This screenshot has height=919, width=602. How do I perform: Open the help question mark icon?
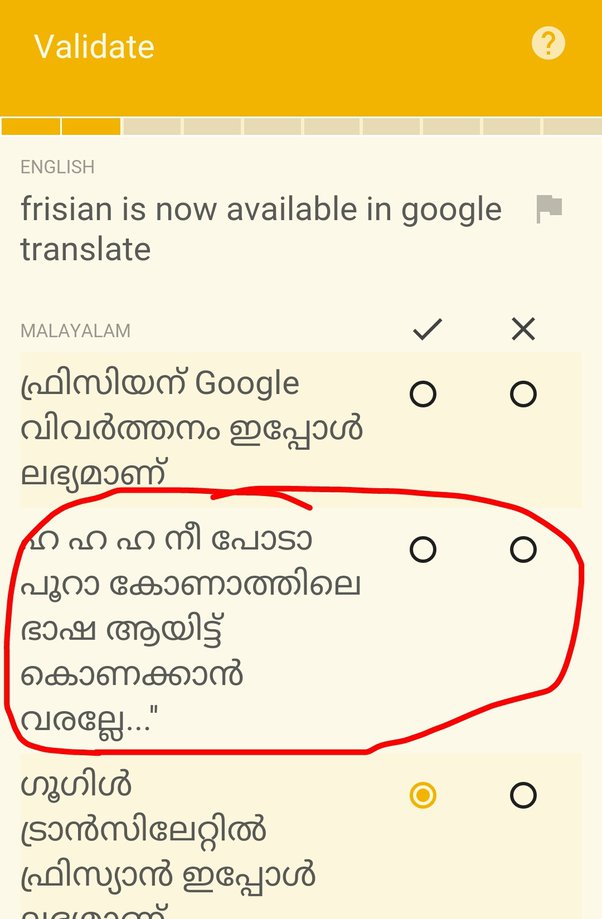pyautogui.click(x=548, y=43)
